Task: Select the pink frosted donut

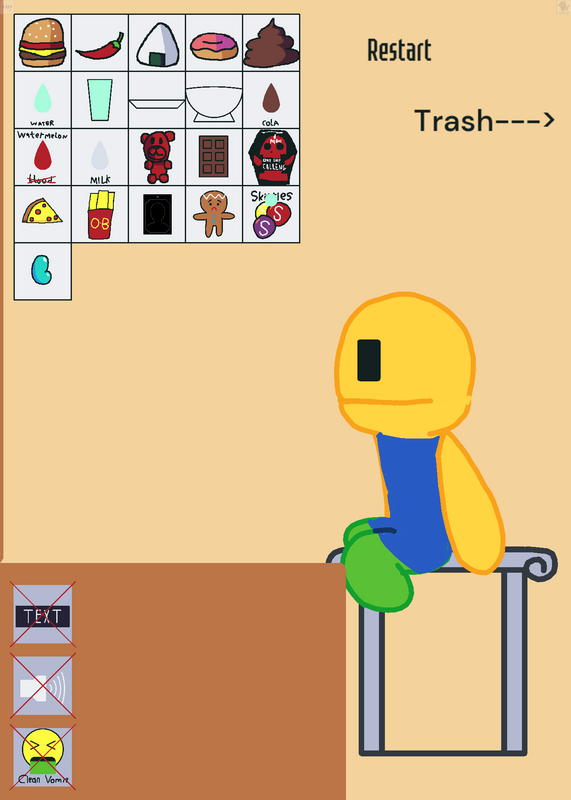Action: tap(214, 43)
